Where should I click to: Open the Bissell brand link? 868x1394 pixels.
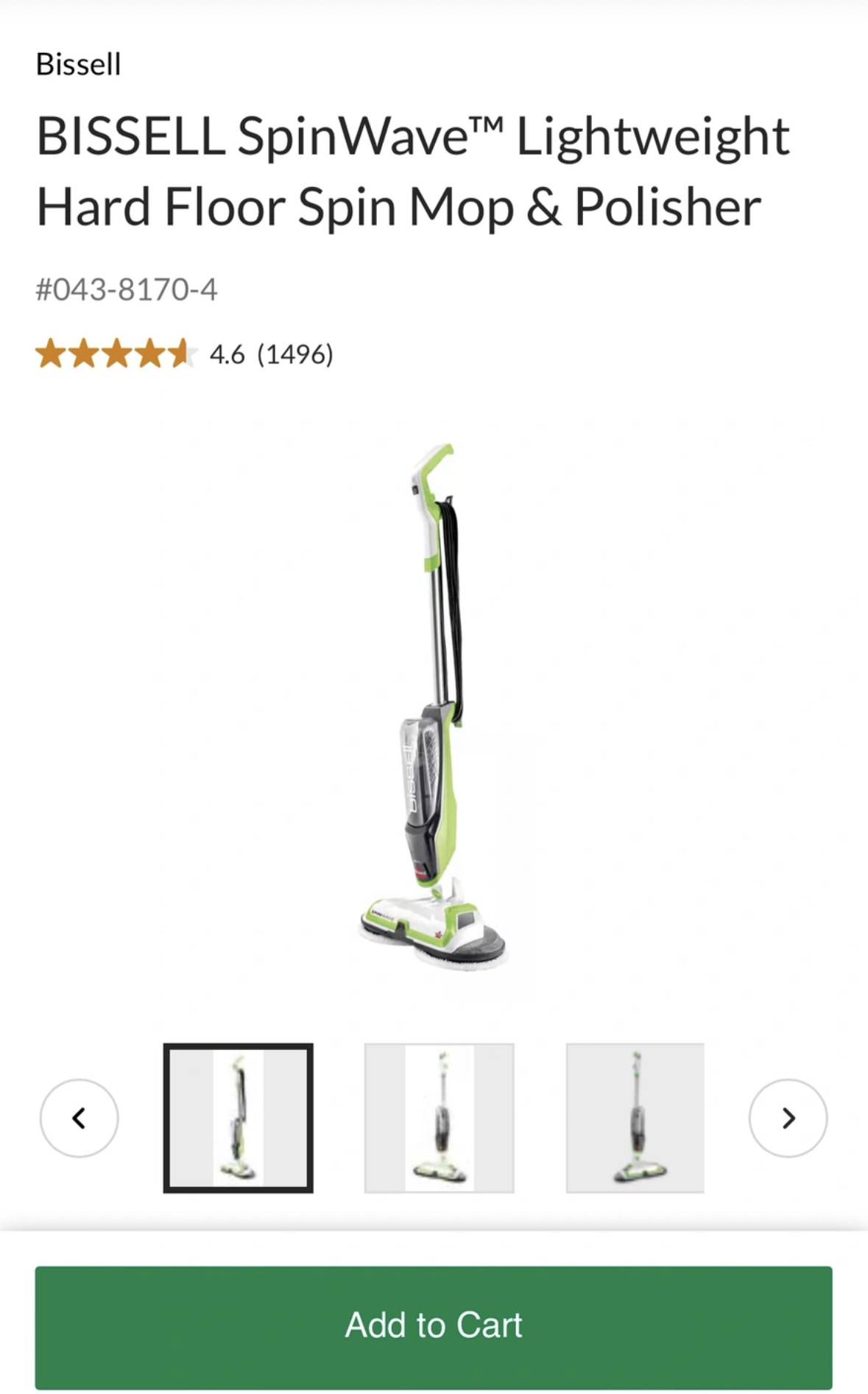pyautogui.click(x=78, y=64)
